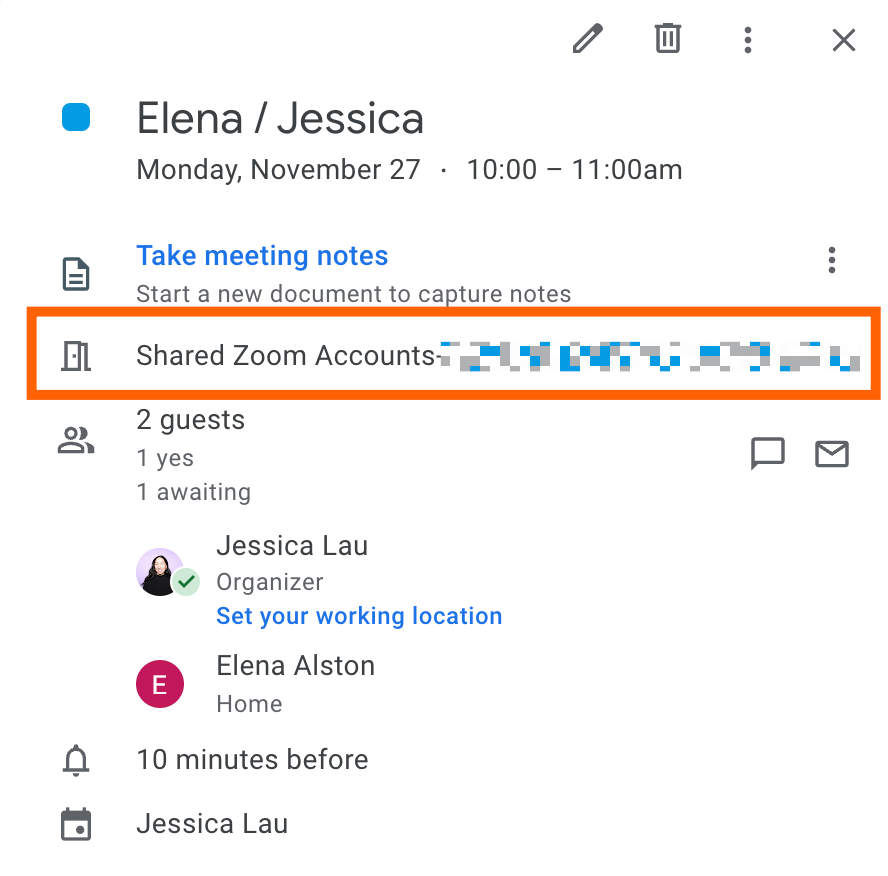Tap the Take meeting notes link
888x876 pixels.
tap(262, 256)
